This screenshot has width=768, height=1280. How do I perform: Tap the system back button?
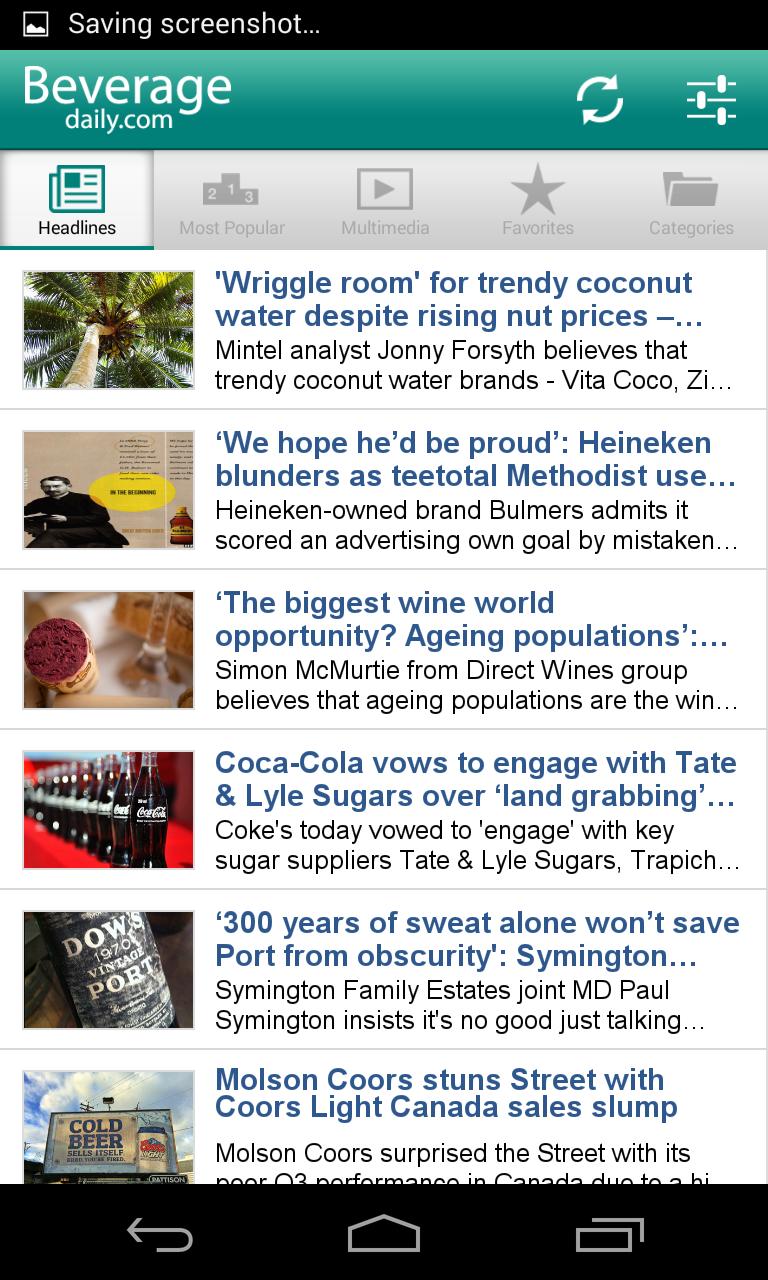tap(160, 1234)
